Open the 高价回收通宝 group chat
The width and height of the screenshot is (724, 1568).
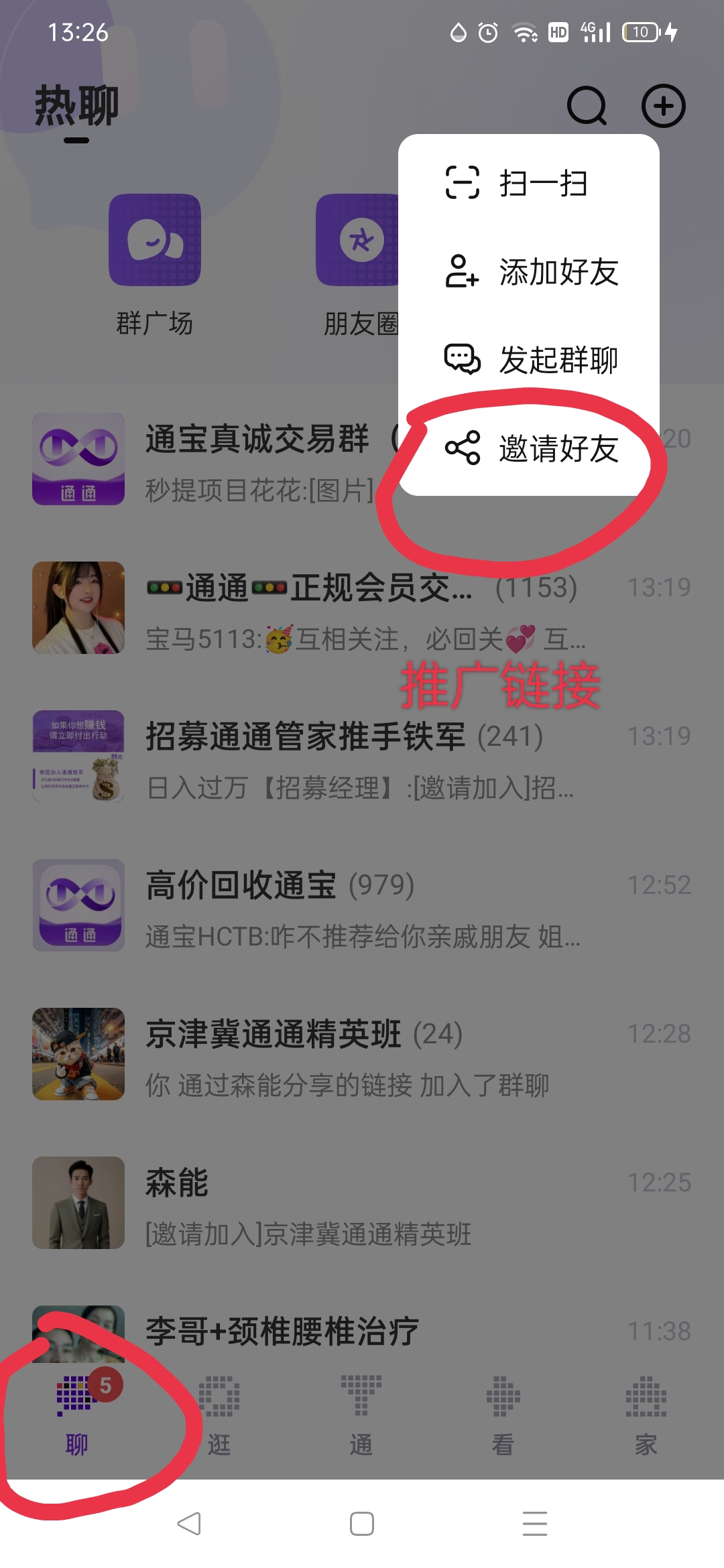pos(362,906)
